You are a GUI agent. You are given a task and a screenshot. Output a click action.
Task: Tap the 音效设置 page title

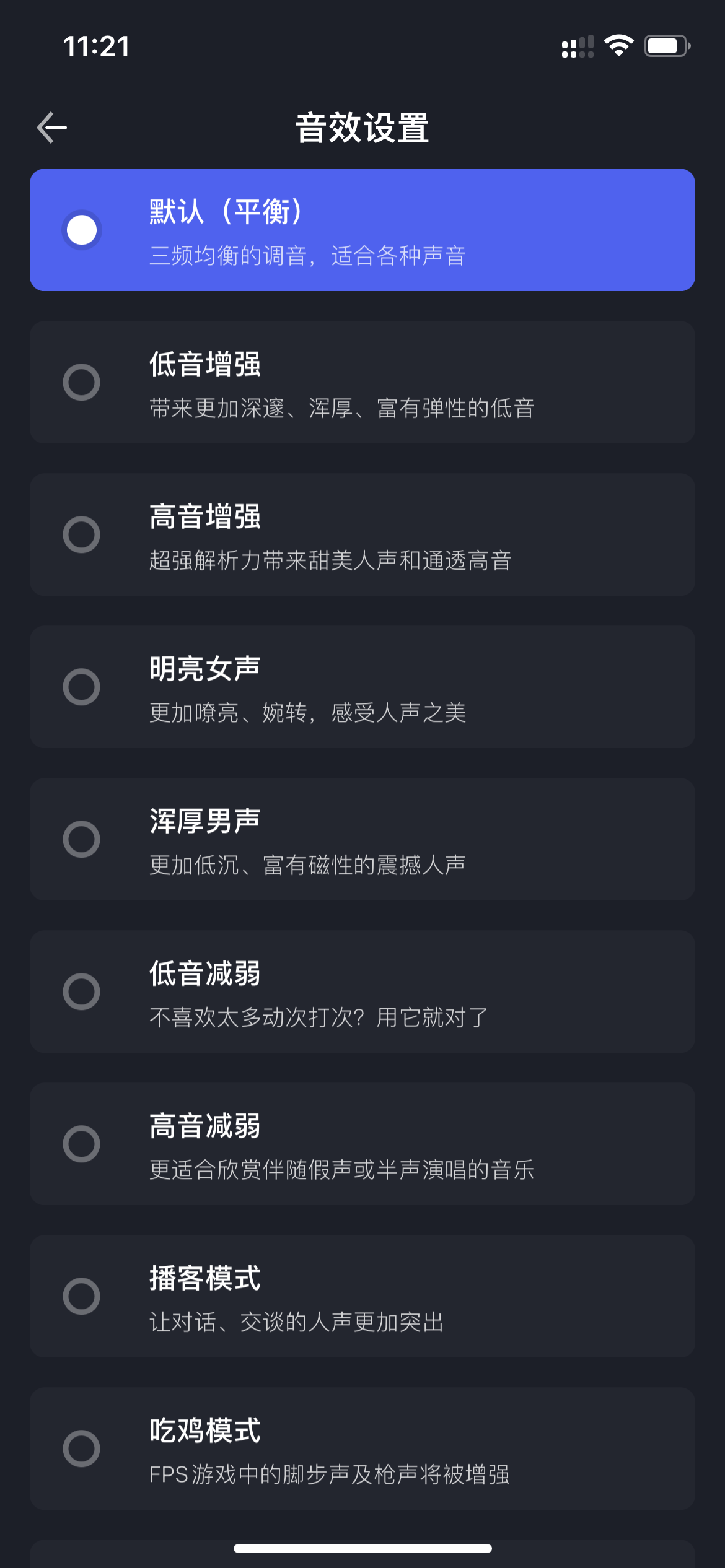362,128
